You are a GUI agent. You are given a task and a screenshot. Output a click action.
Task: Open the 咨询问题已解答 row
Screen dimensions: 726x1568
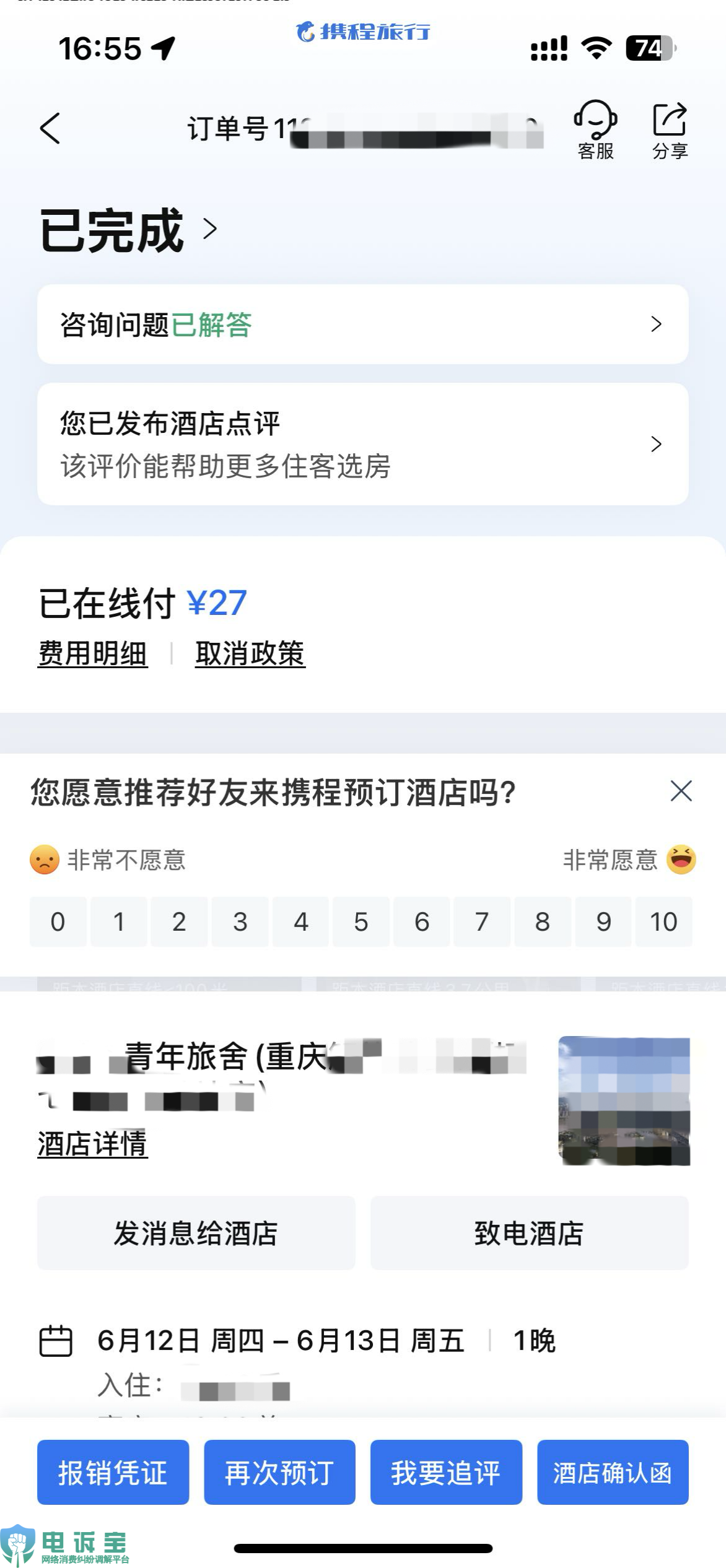[362, 324]
